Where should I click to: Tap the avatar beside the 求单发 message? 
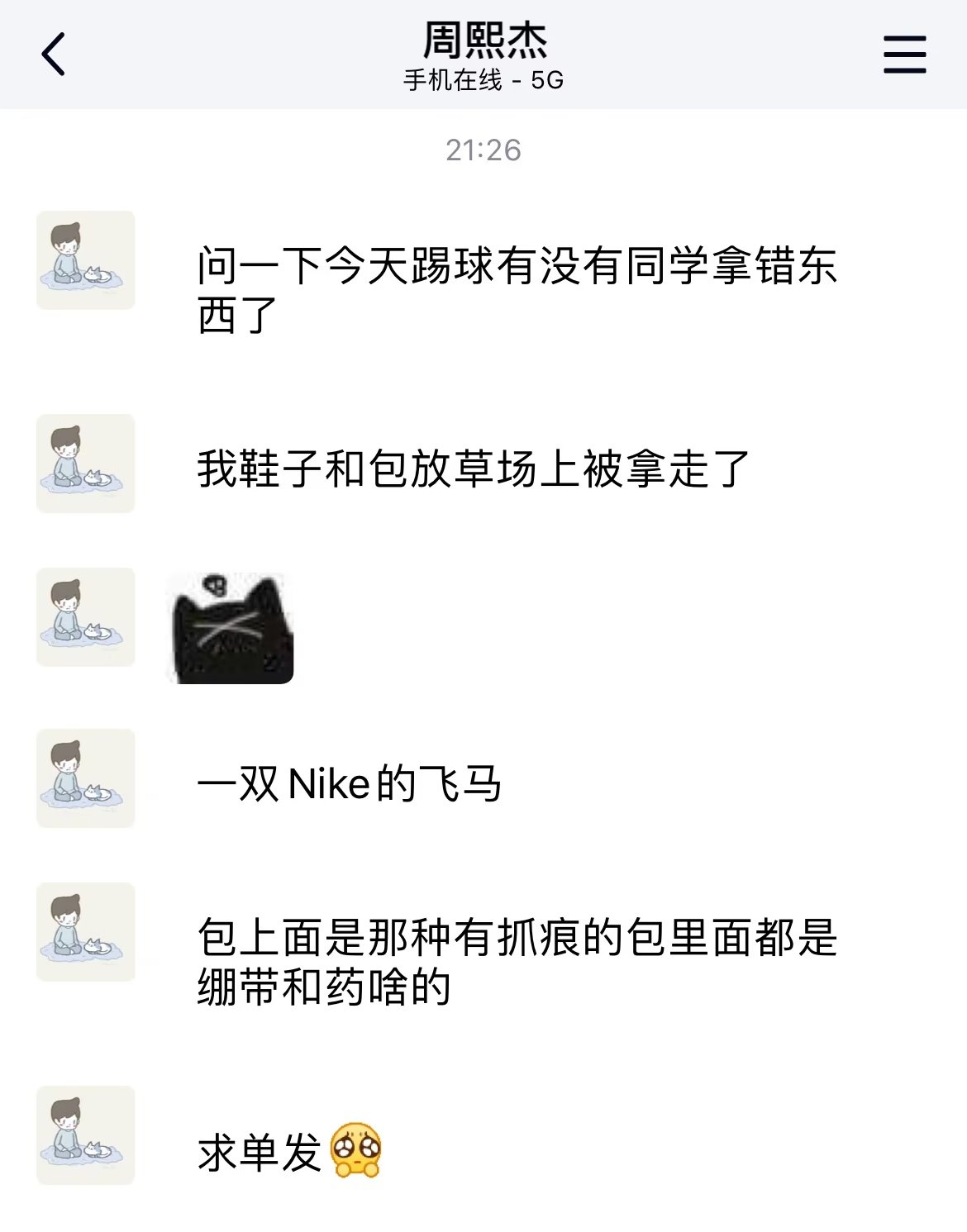(85, 1134)
